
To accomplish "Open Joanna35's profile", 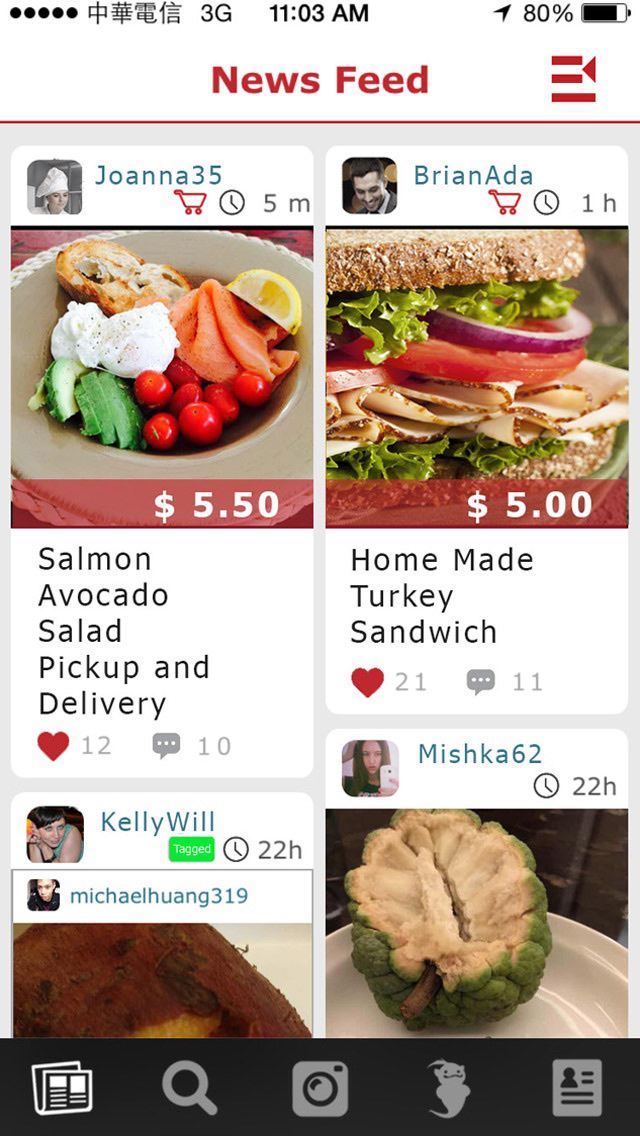I will pos(158,176).
